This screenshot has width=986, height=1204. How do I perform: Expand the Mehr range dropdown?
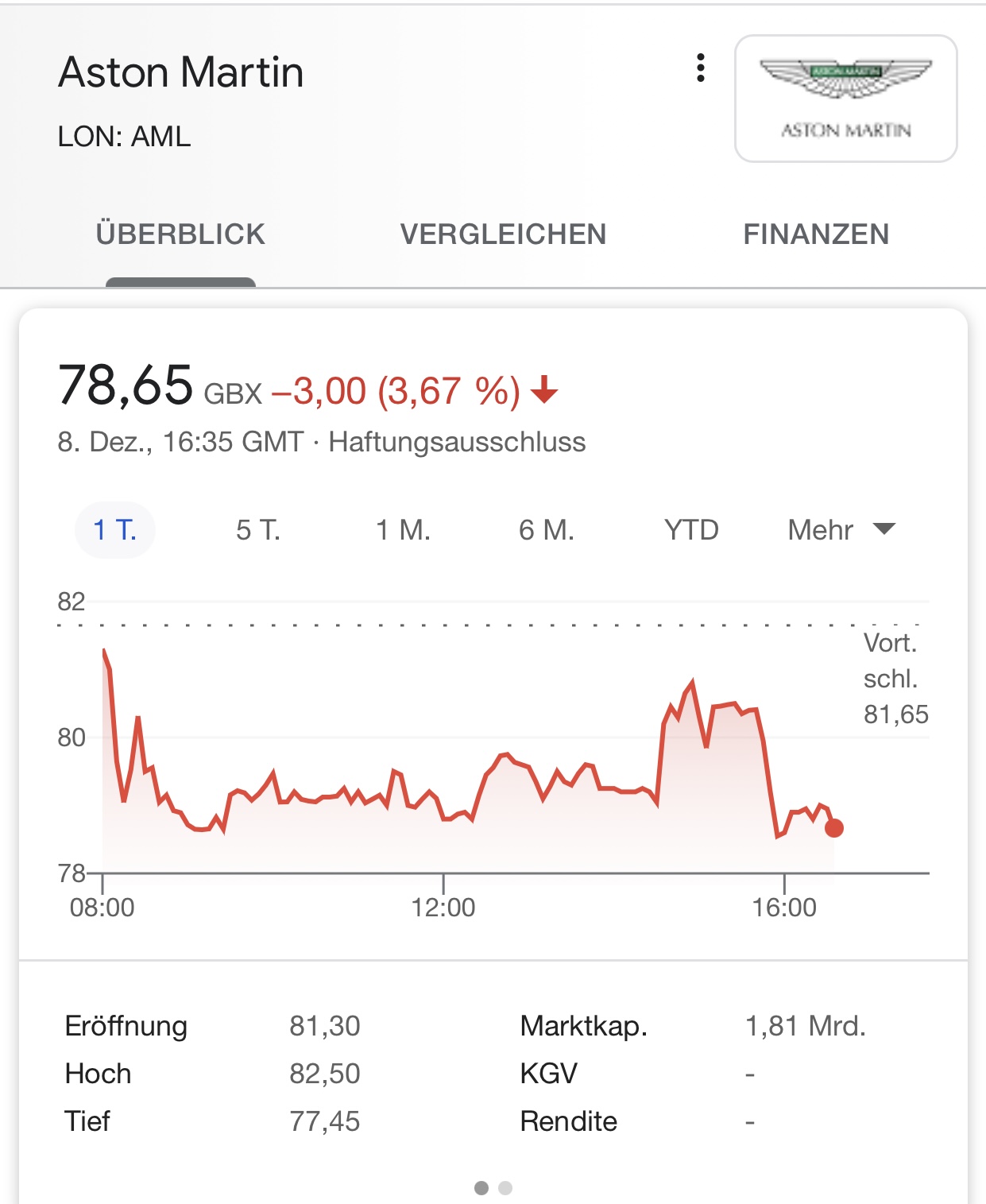841,530
